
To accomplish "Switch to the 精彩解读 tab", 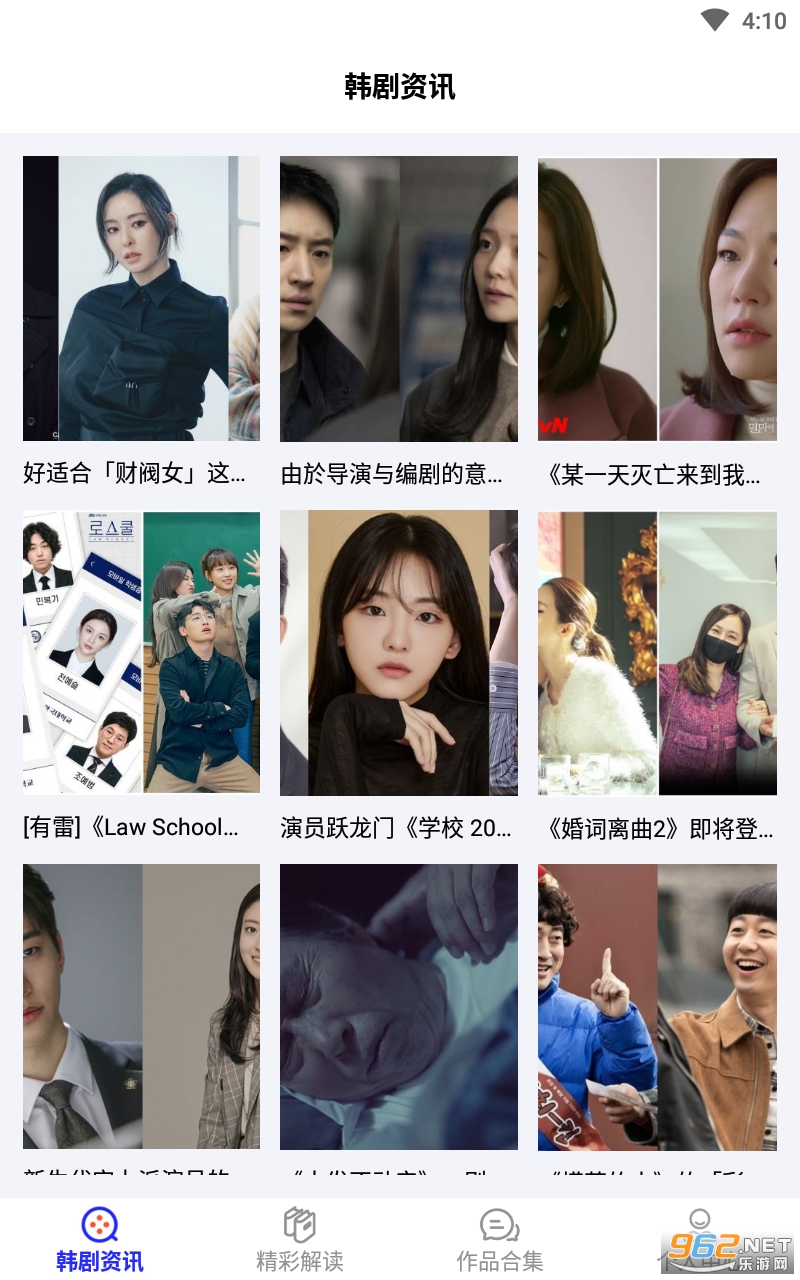I will 300,1240.
